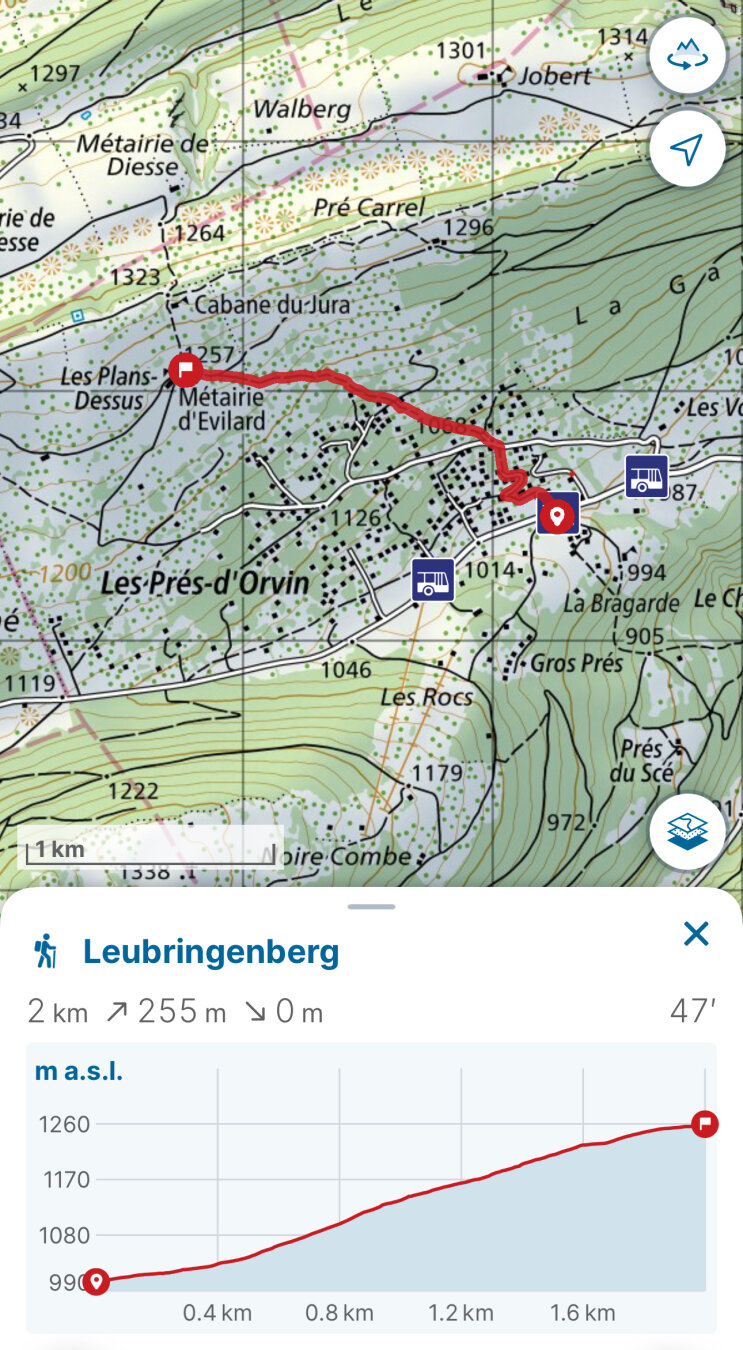The width and height of the screenshot is (743, 1350).
Task: Open the map layers selector
Action: 687,831
